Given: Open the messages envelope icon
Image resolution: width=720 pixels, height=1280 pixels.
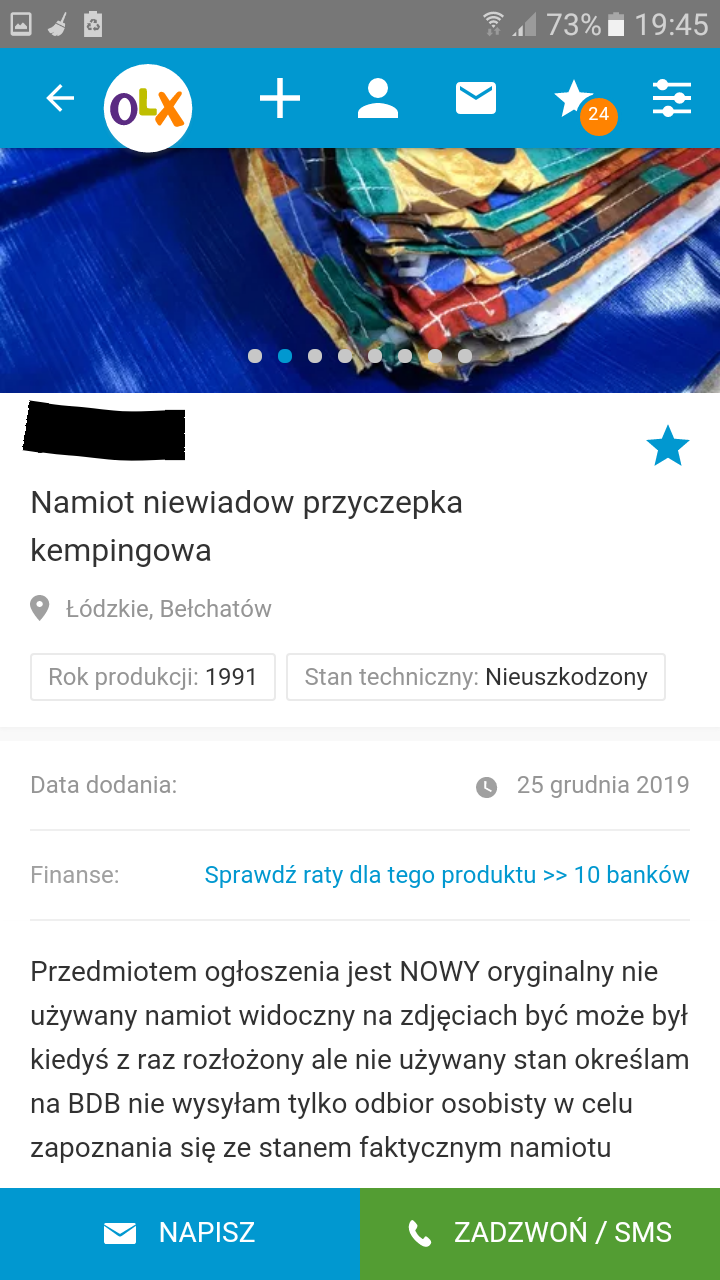Looking at the screenshot, I should pos(476,98).
